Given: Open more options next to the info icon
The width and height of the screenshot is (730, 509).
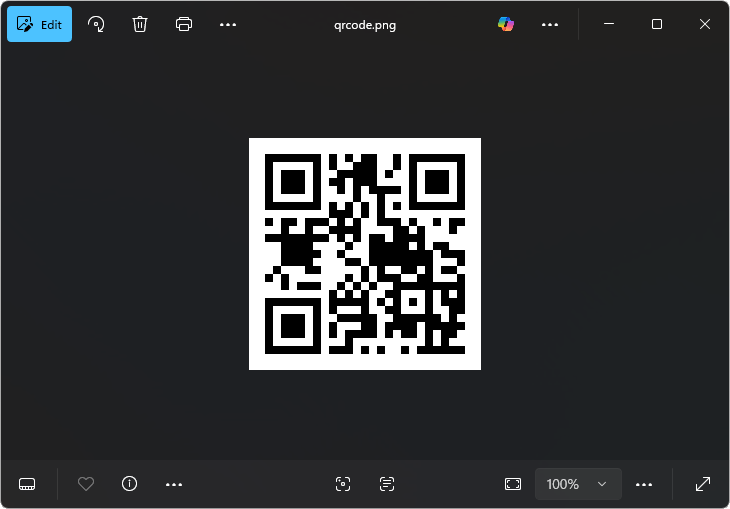Looking at the screenshot, I should [x=174, y=484].
